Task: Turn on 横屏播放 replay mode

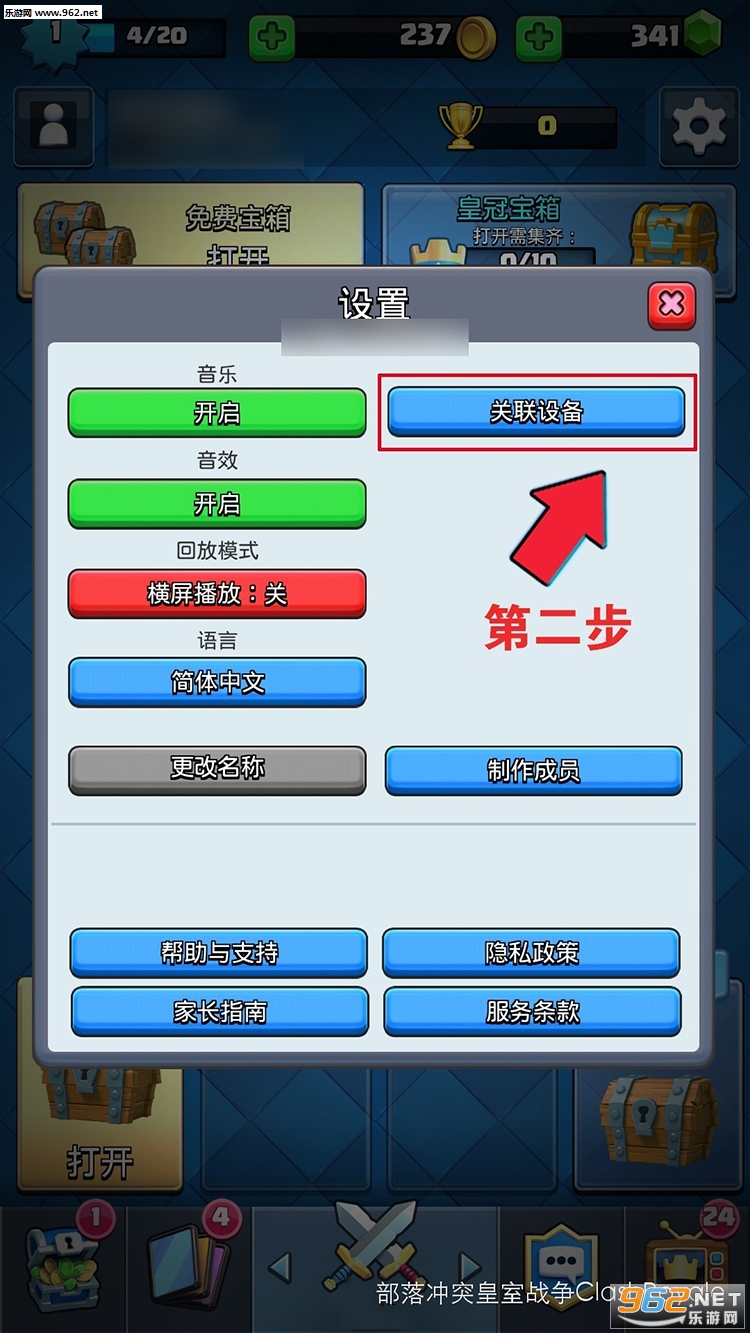Action: pyautogui.click(x=217, y=593)
